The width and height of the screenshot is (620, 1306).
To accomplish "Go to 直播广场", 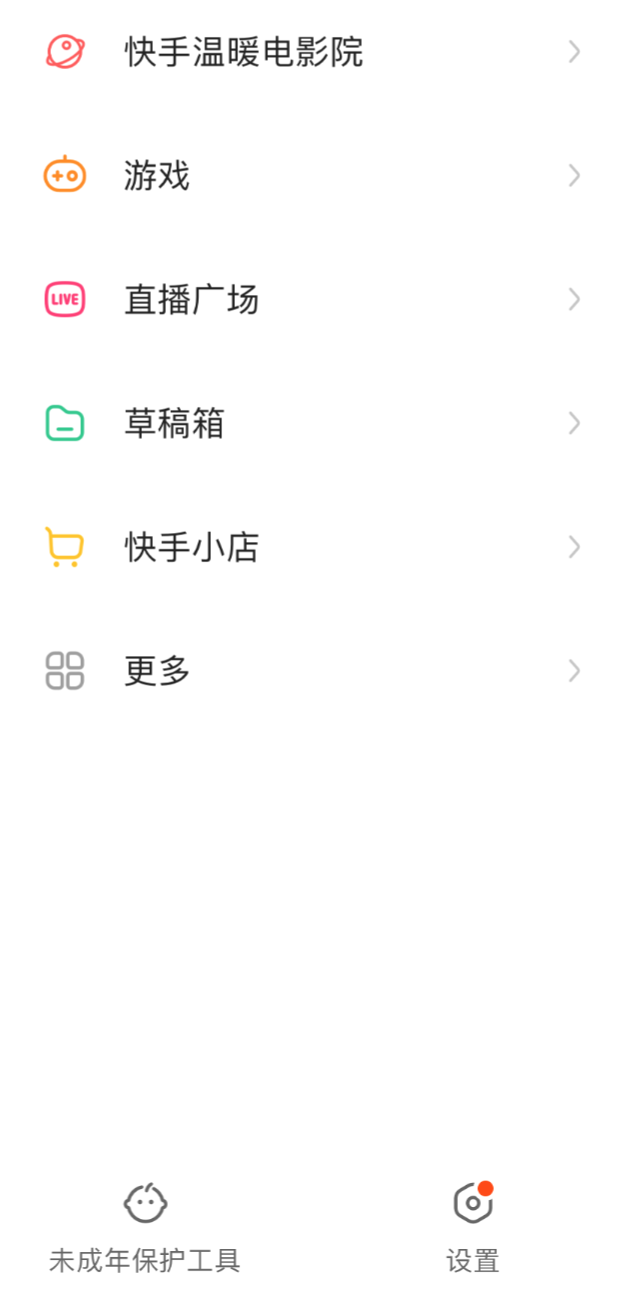I will point(191,300).
